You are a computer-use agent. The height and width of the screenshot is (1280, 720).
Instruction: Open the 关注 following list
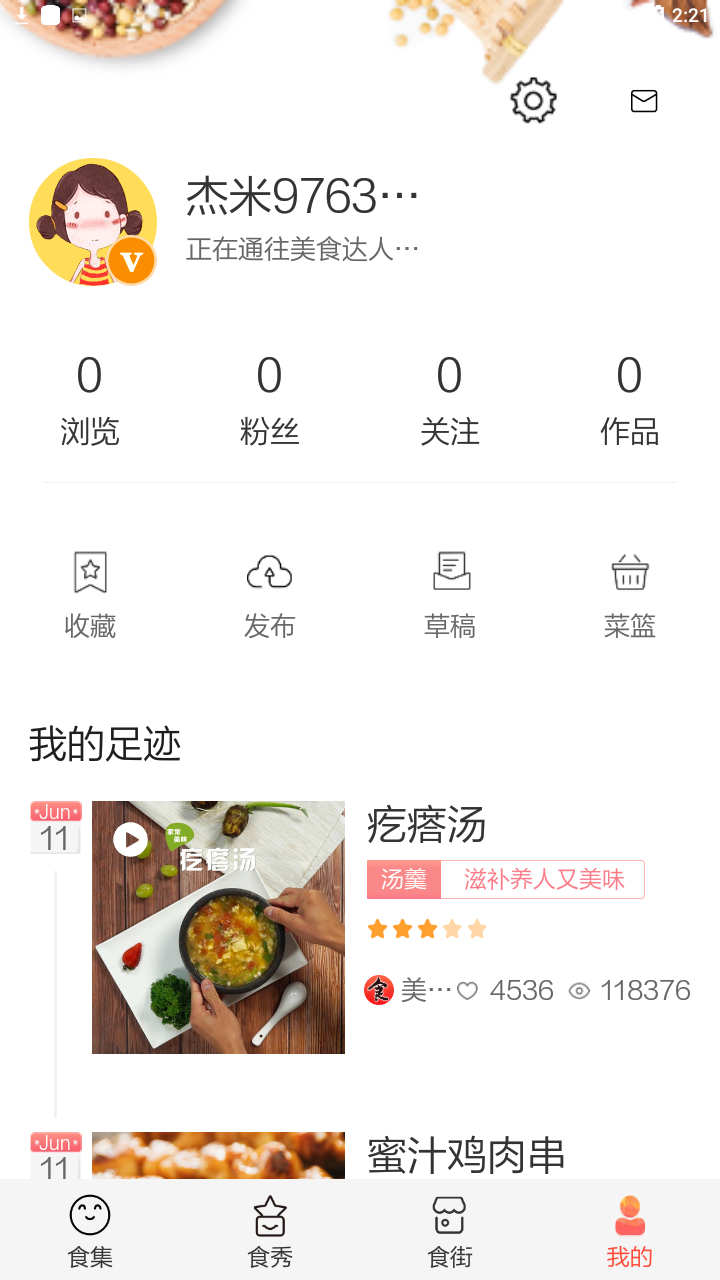[x=449, y=401]
